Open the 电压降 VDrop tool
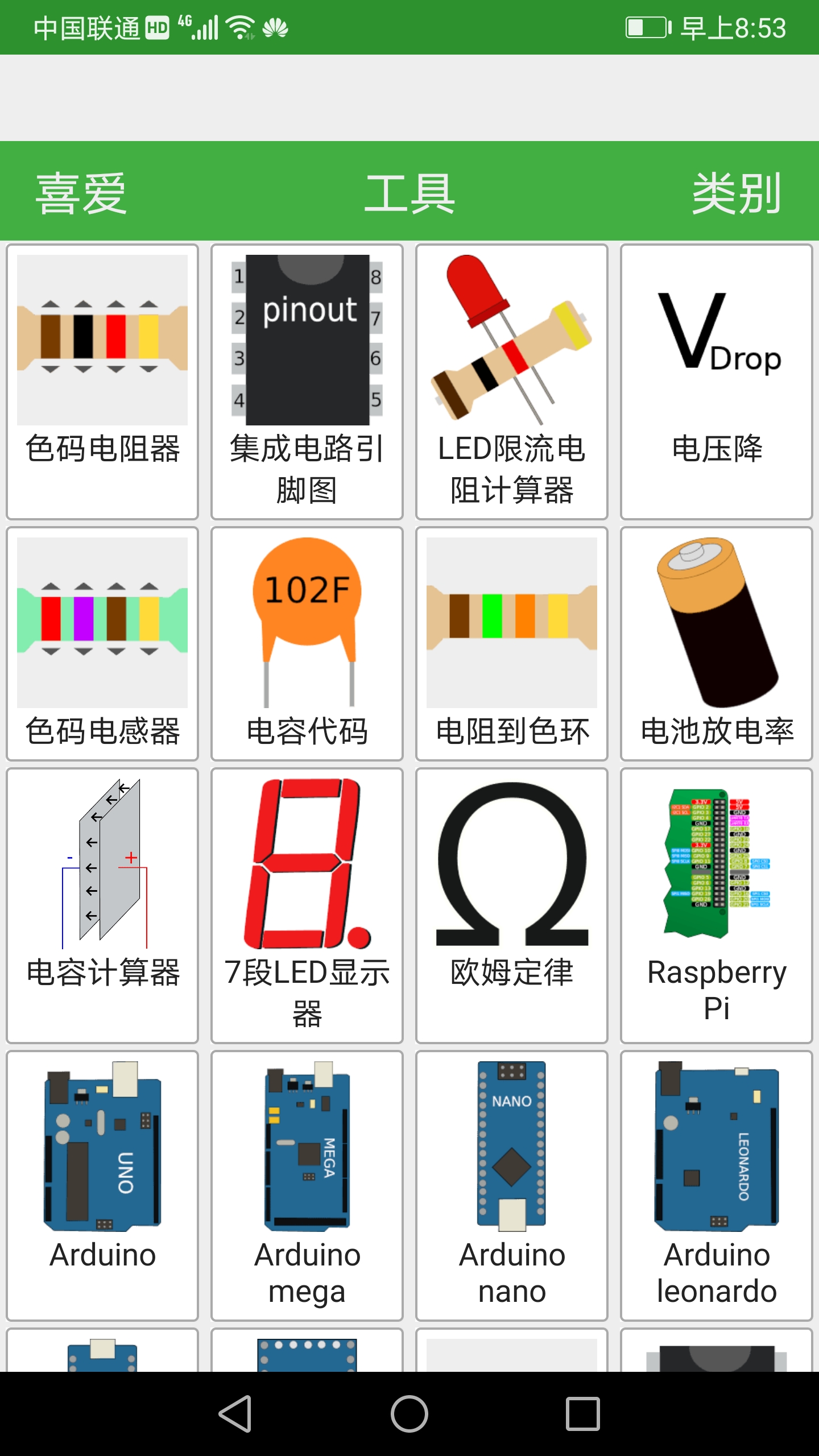 [717, 382]
